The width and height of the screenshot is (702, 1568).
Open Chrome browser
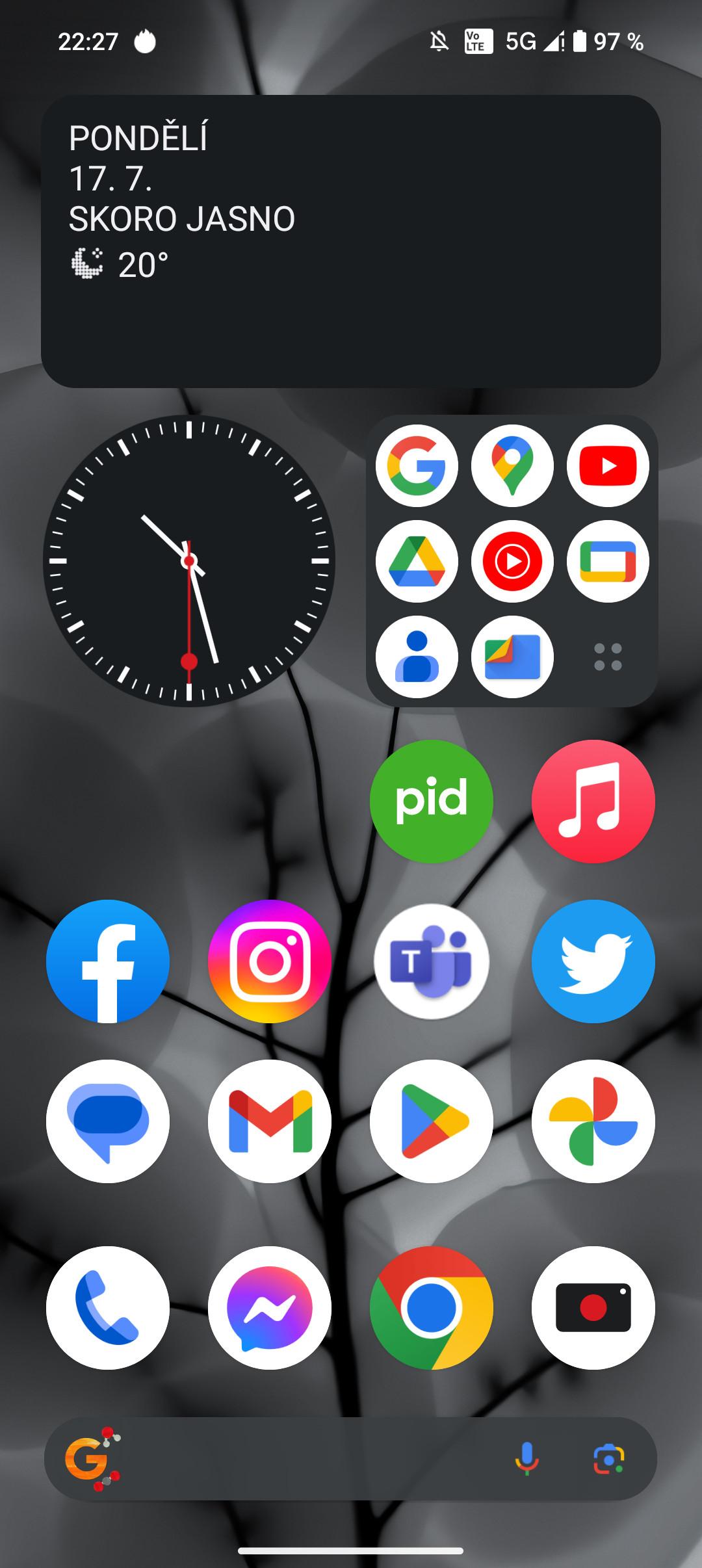click(x=432, y=1307)
